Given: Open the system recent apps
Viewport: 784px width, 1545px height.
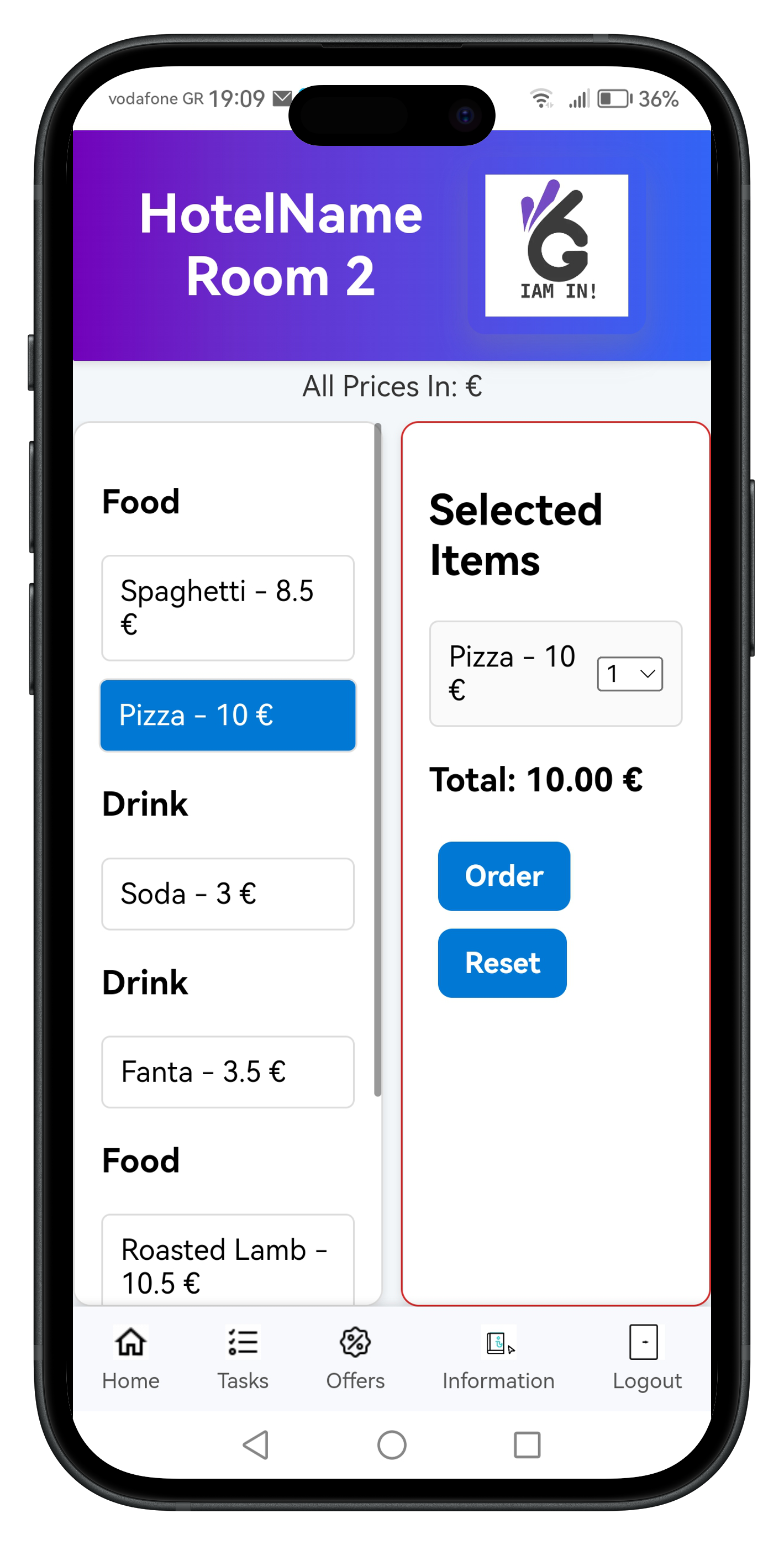Looking at the screenshot, I should pos(527,1445).
